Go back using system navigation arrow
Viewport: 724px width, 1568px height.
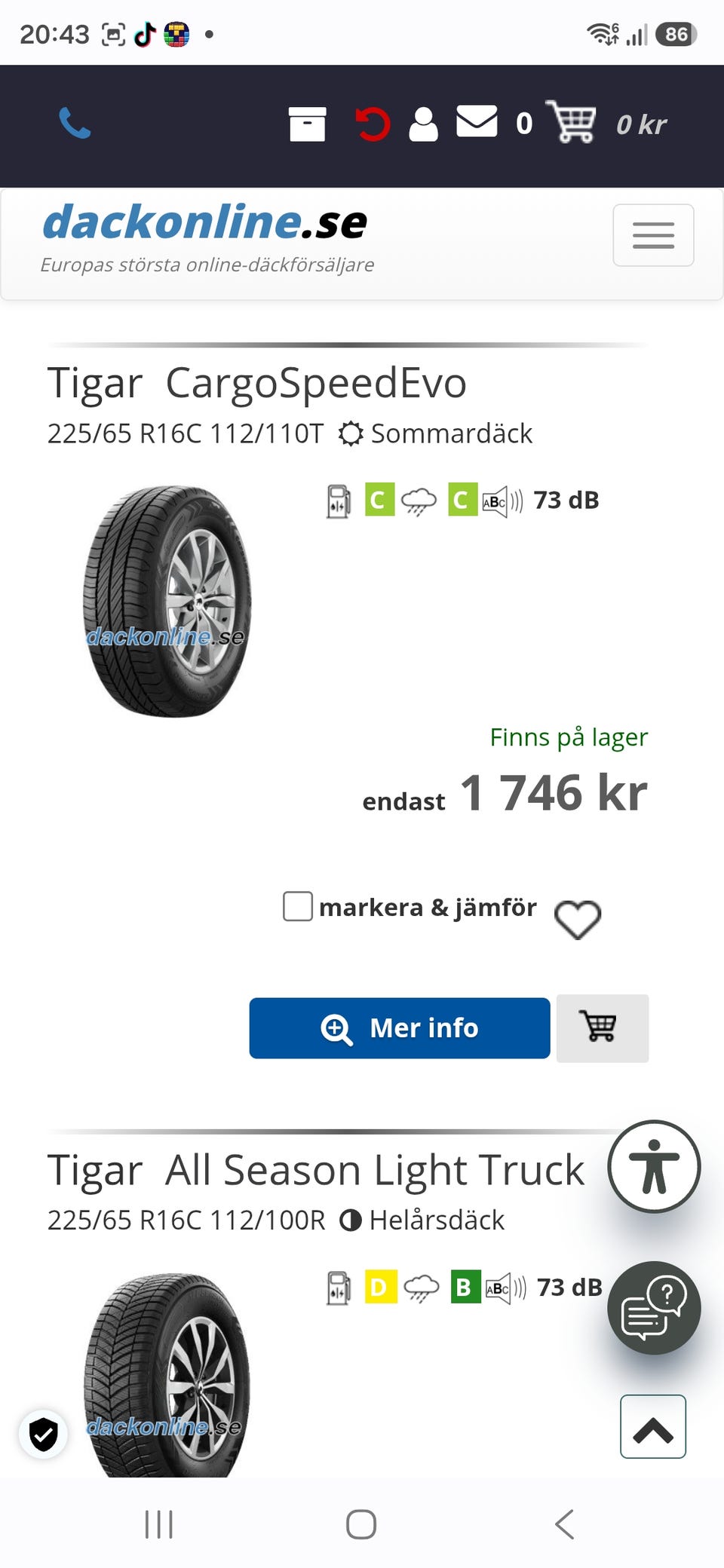click(x=564, y=1524)
